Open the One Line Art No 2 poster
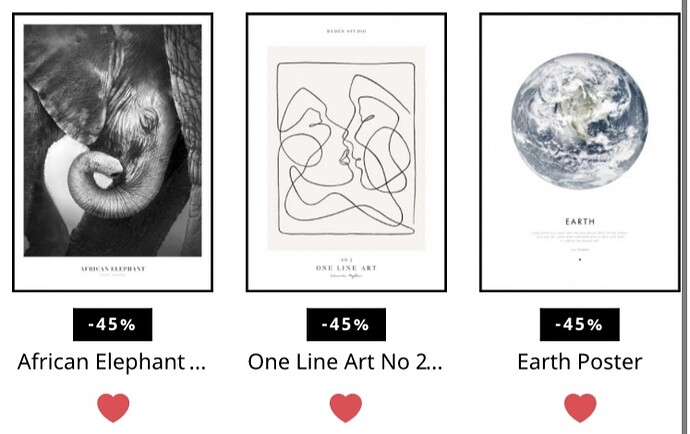The width and height of the screenshot is (690, 434). click(346, 152)
